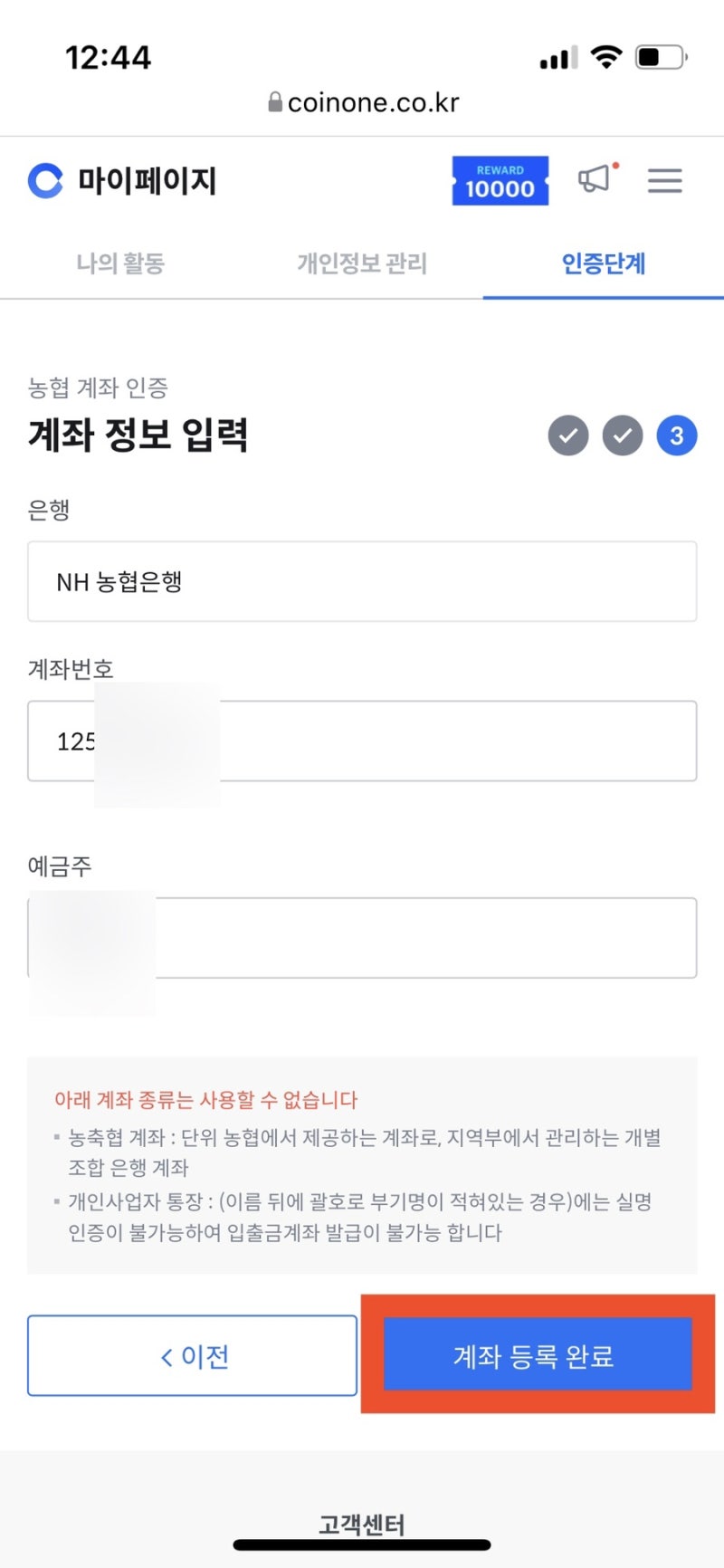Select step 3 indicator circle
This screenshot has height=1568, width=724.
[x=676, y=435]
